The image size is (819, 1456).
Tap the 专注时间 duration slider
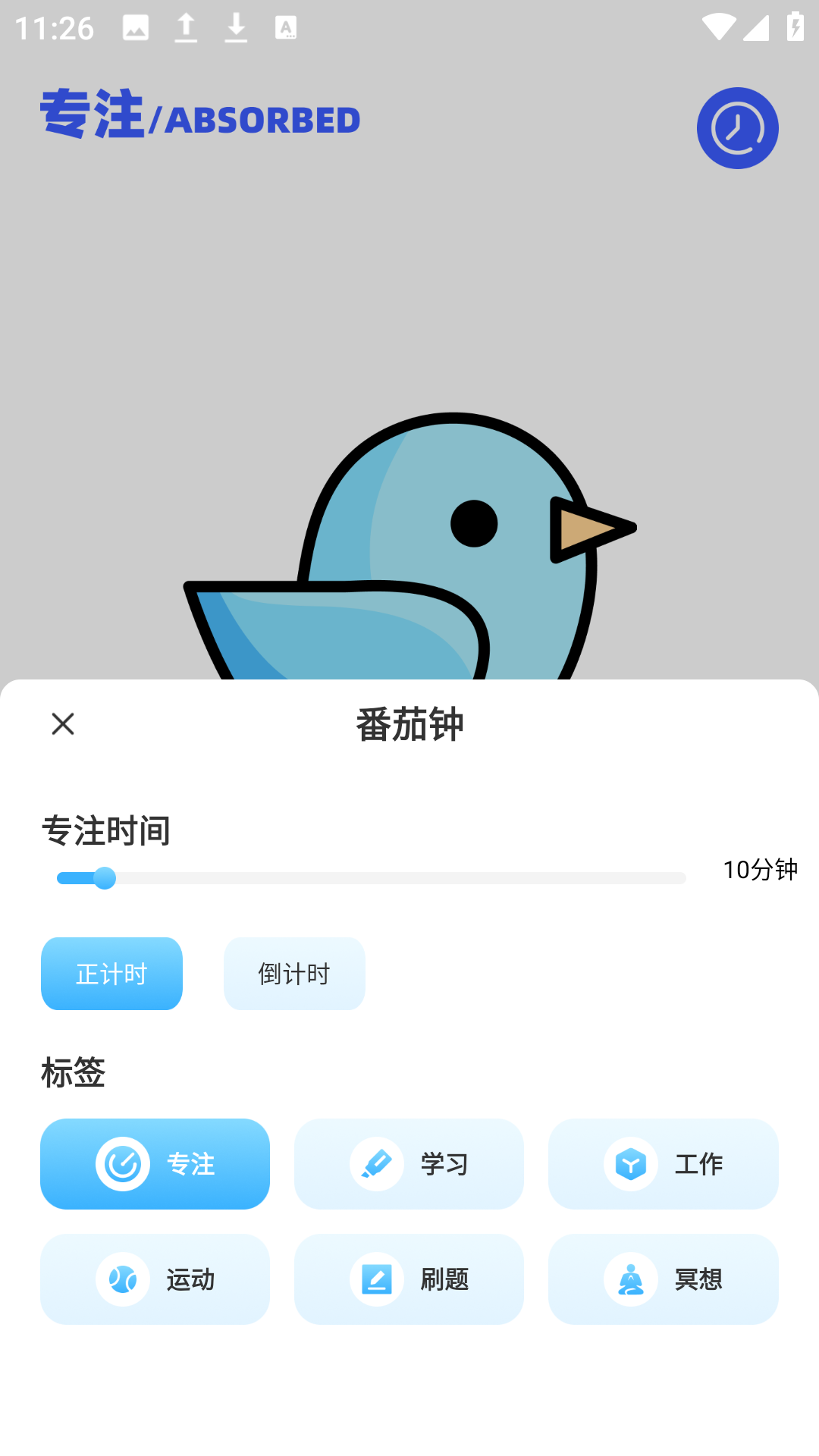tap(372, 878)
